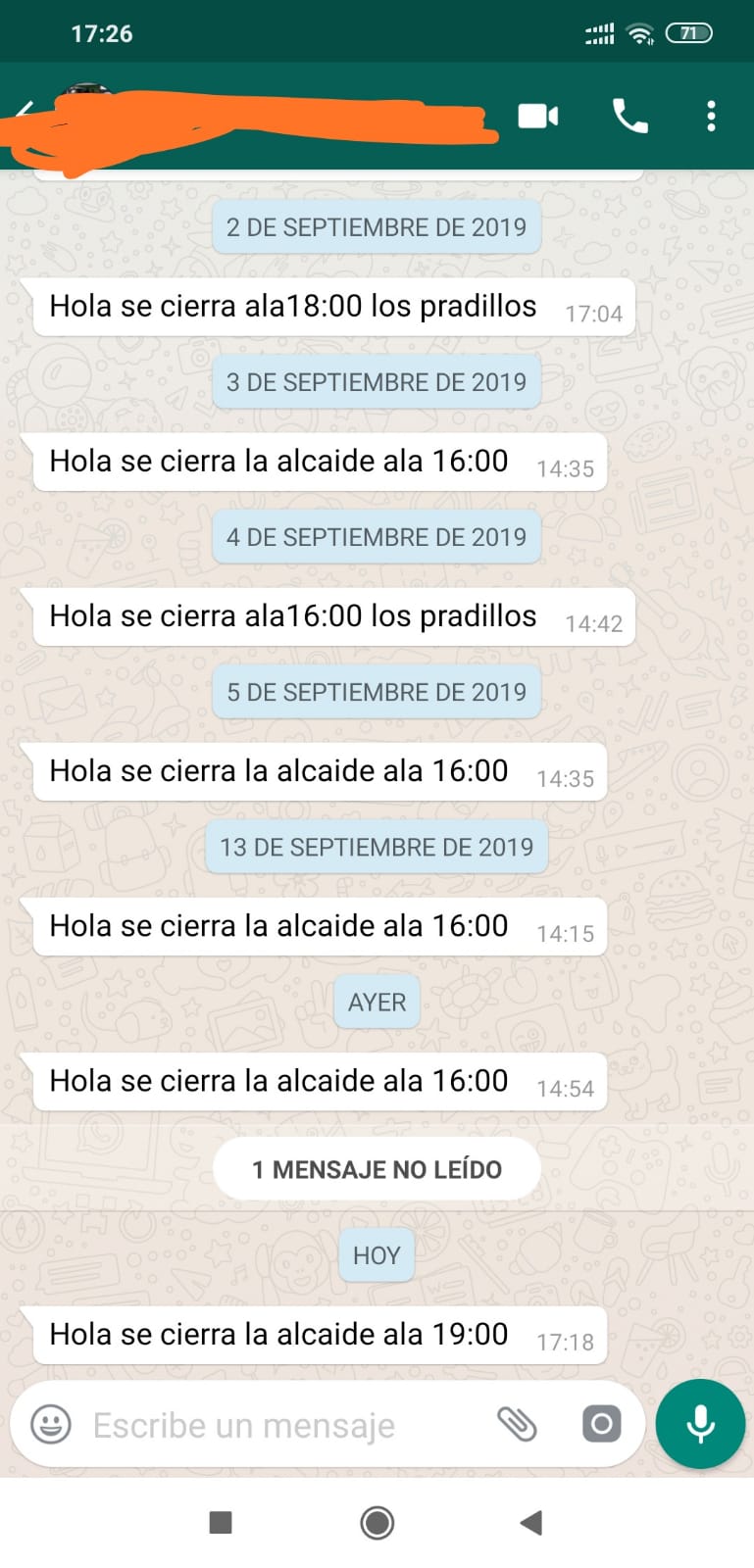
Task: Open recent apps with square button
Action: (221, 1522)
